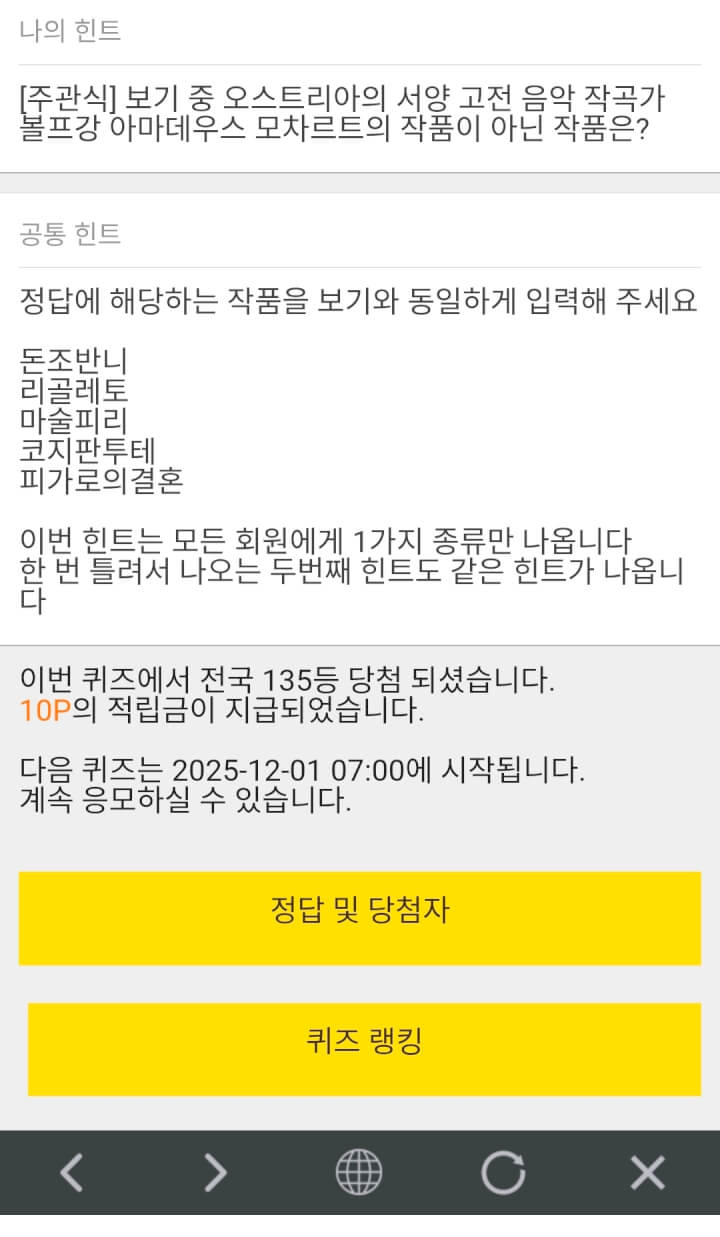Screen dimensions: 720x1237
Task: Go back to the previous page
Action: [x=72, y=1172]
